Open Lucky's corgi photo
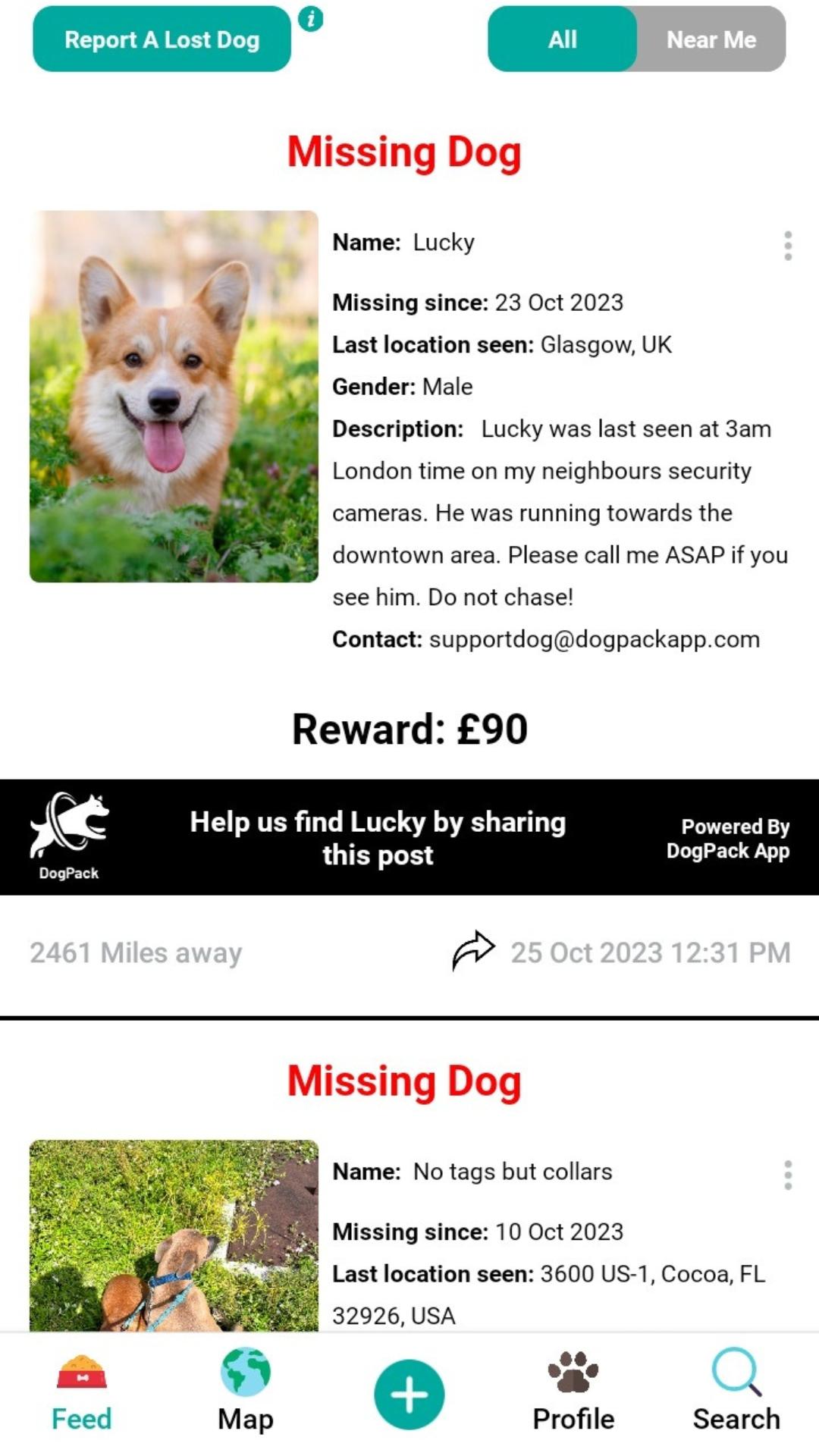Image resolution: width=819 pixels, height=1456 pixels. pos(174,397)
